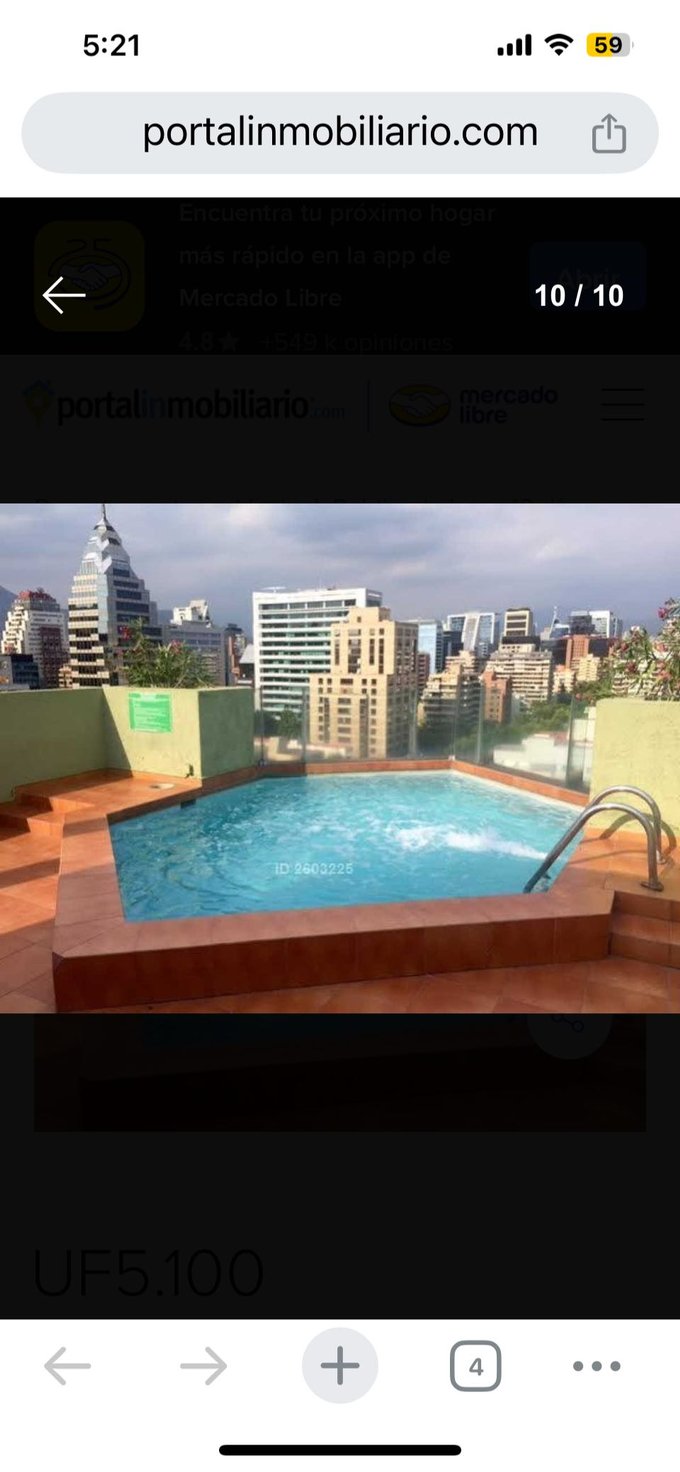Close the photo gallery with back arrow
680x1472 pixels.
(64, 295)
